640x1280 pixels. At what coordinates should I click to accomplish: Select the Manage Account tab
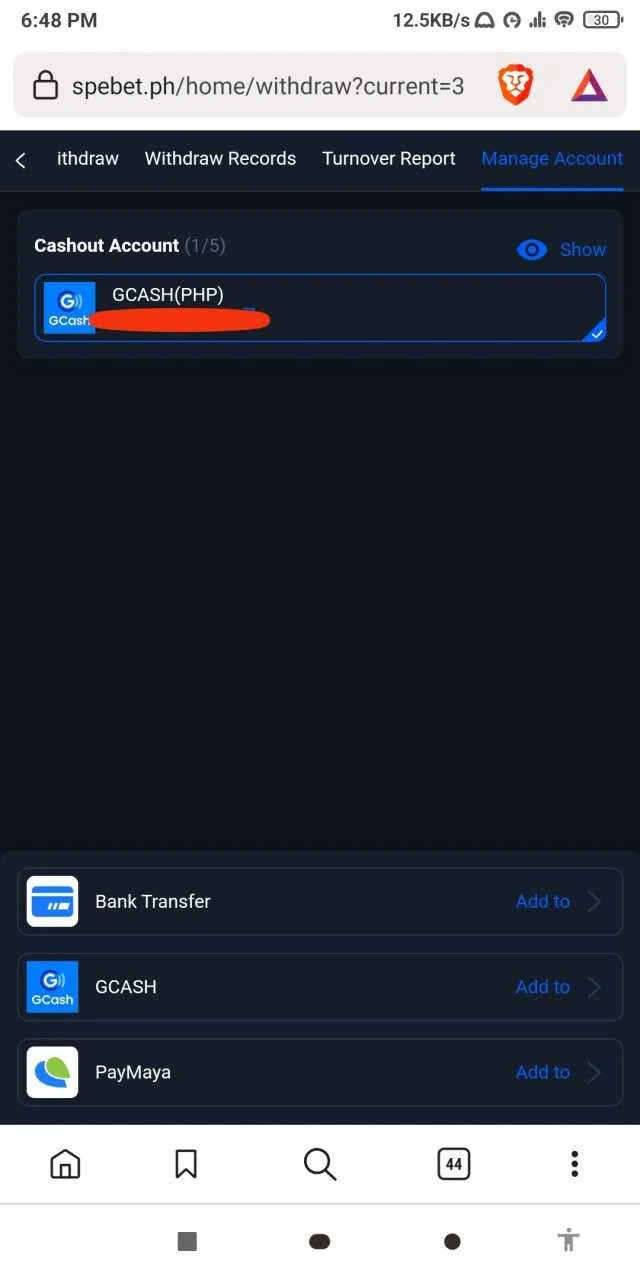coord(552,159)
